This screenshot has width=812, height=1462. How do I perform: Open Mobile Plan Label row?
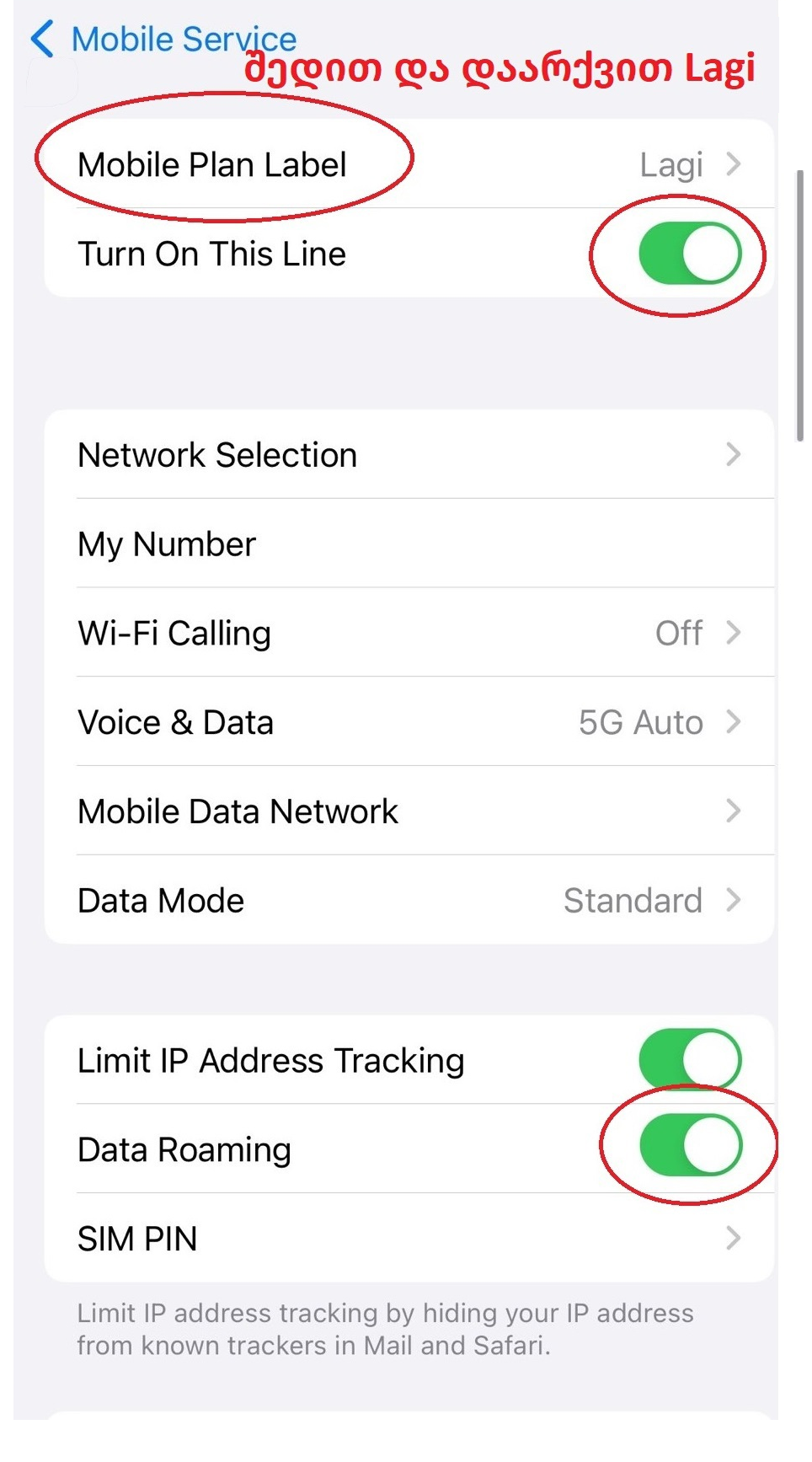click(409, 164)
